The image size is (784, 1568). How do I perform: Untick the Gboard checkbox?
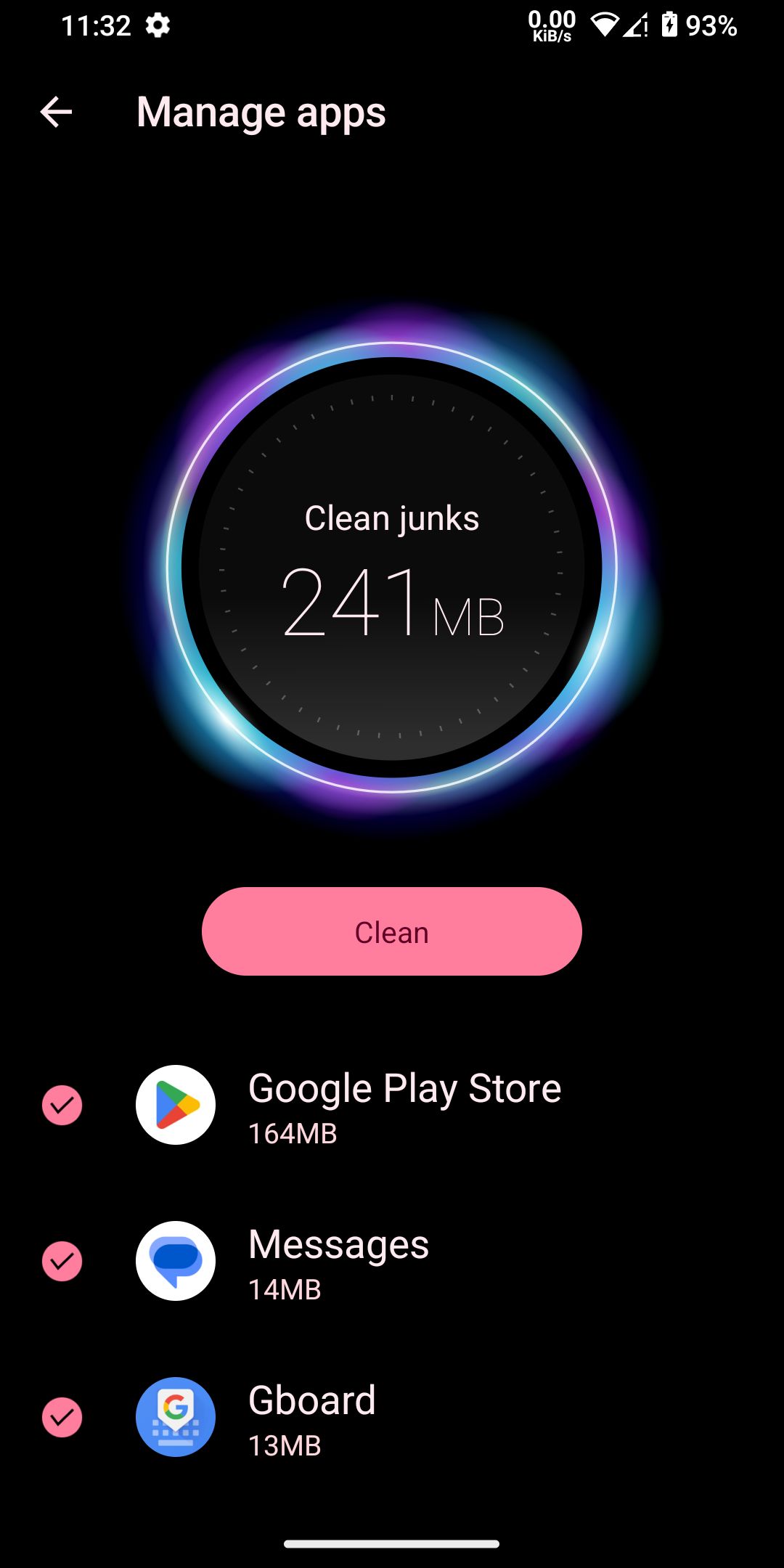click(x=62, y=1418)
